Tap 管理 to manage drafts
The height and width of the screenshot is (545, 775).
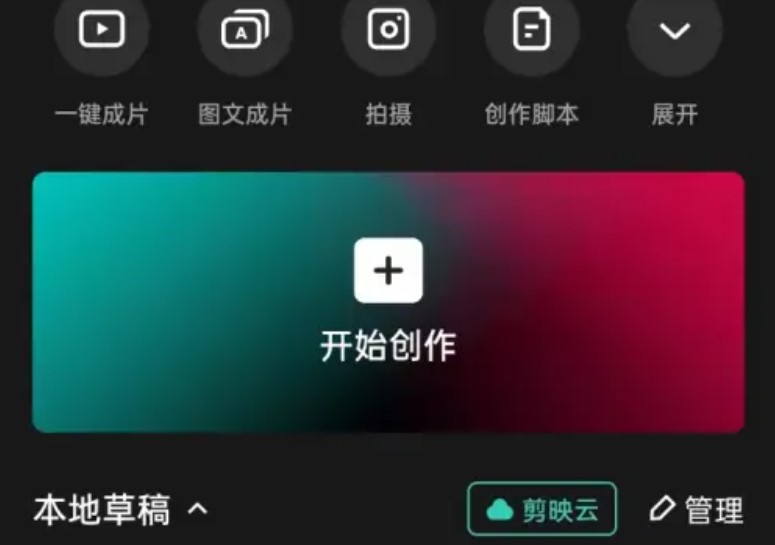697,510
